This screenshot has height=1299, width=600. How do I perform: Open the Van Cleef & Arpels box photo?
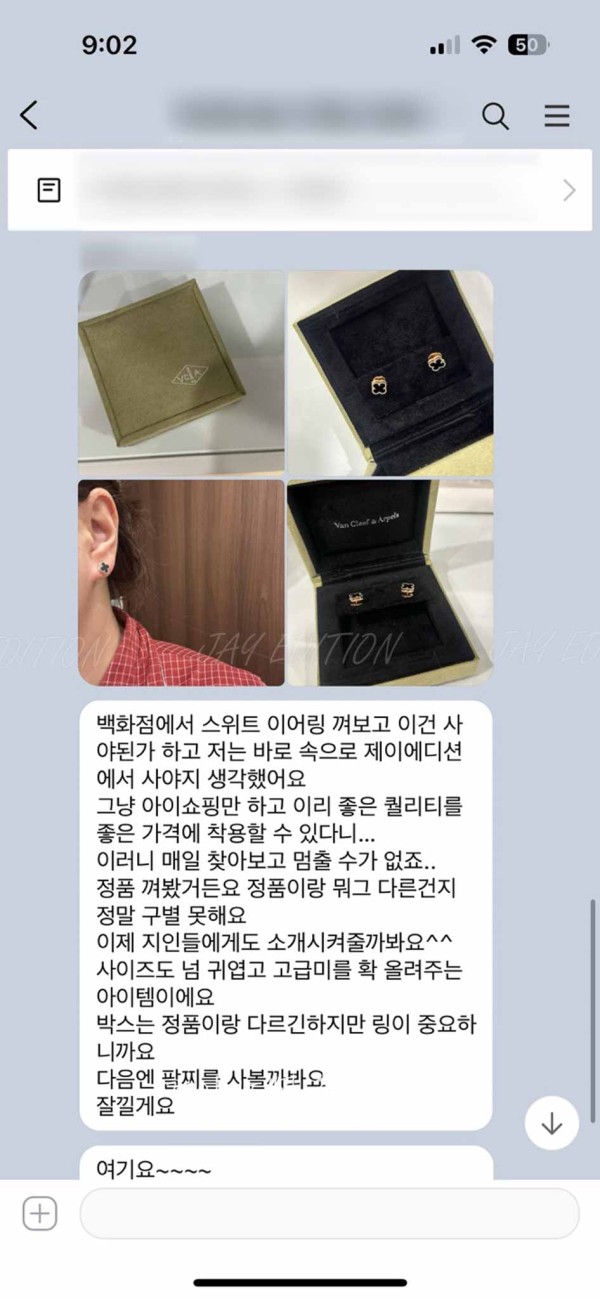(x=390, y=582)
